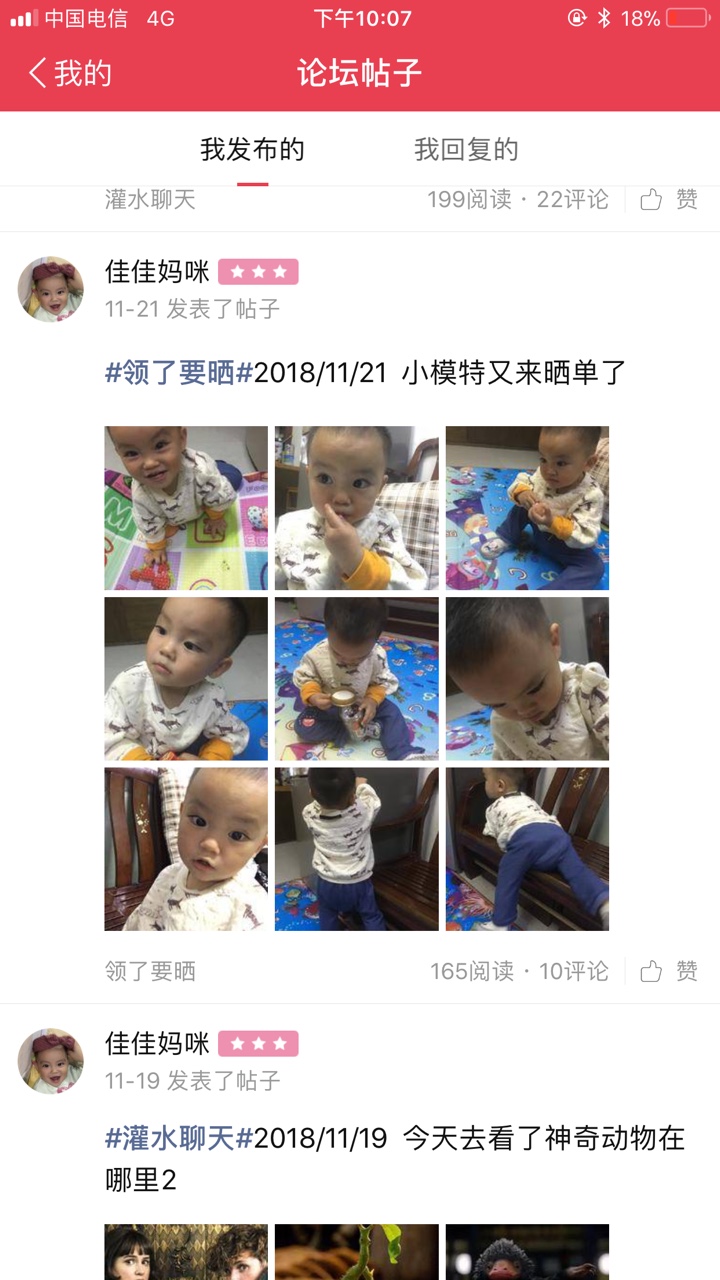Open 佳佳妈咪 profile from the 11-19 post
Viewport: 720px width, 1280px height.
point(51,1061)
